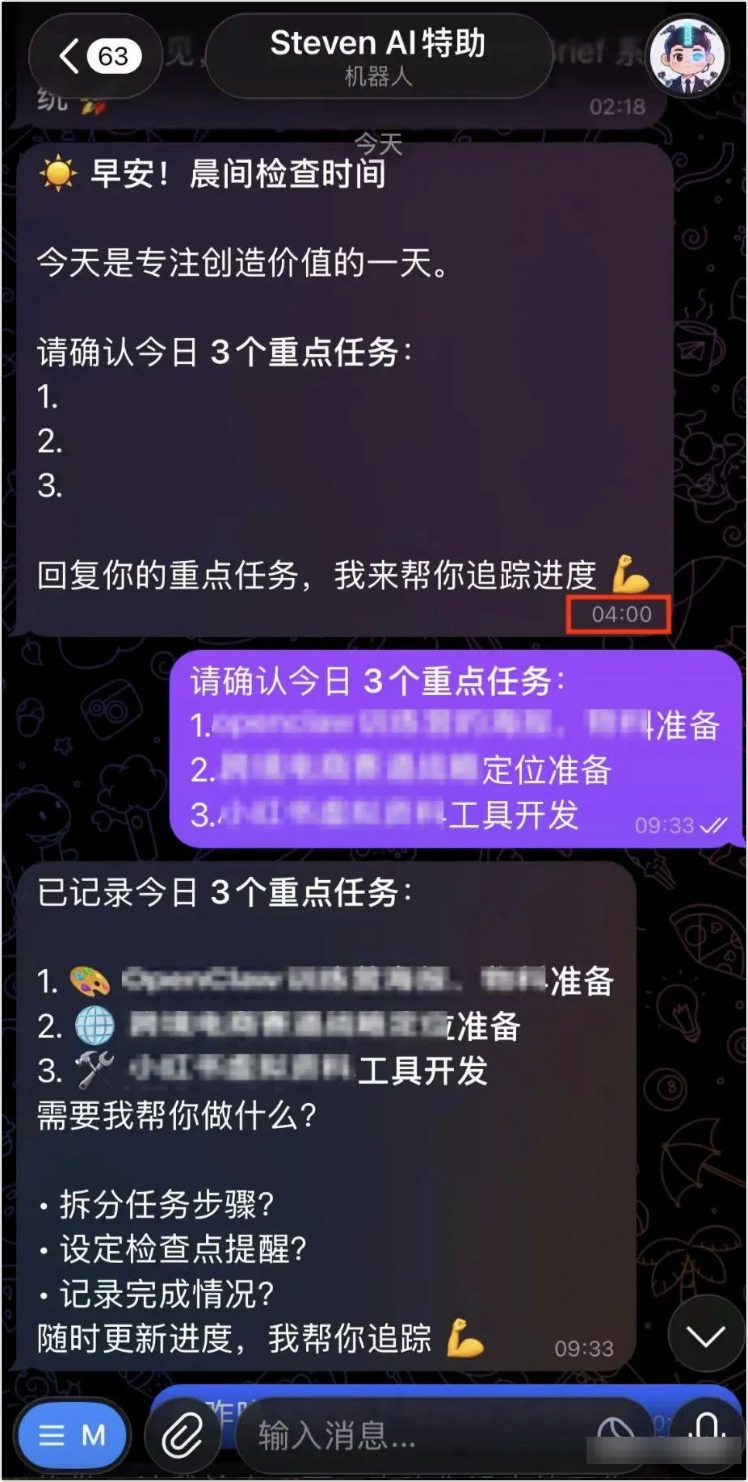Tap the read receipt checkmarks on sent message
The image size is (748, 1482).
pos(714,825)
